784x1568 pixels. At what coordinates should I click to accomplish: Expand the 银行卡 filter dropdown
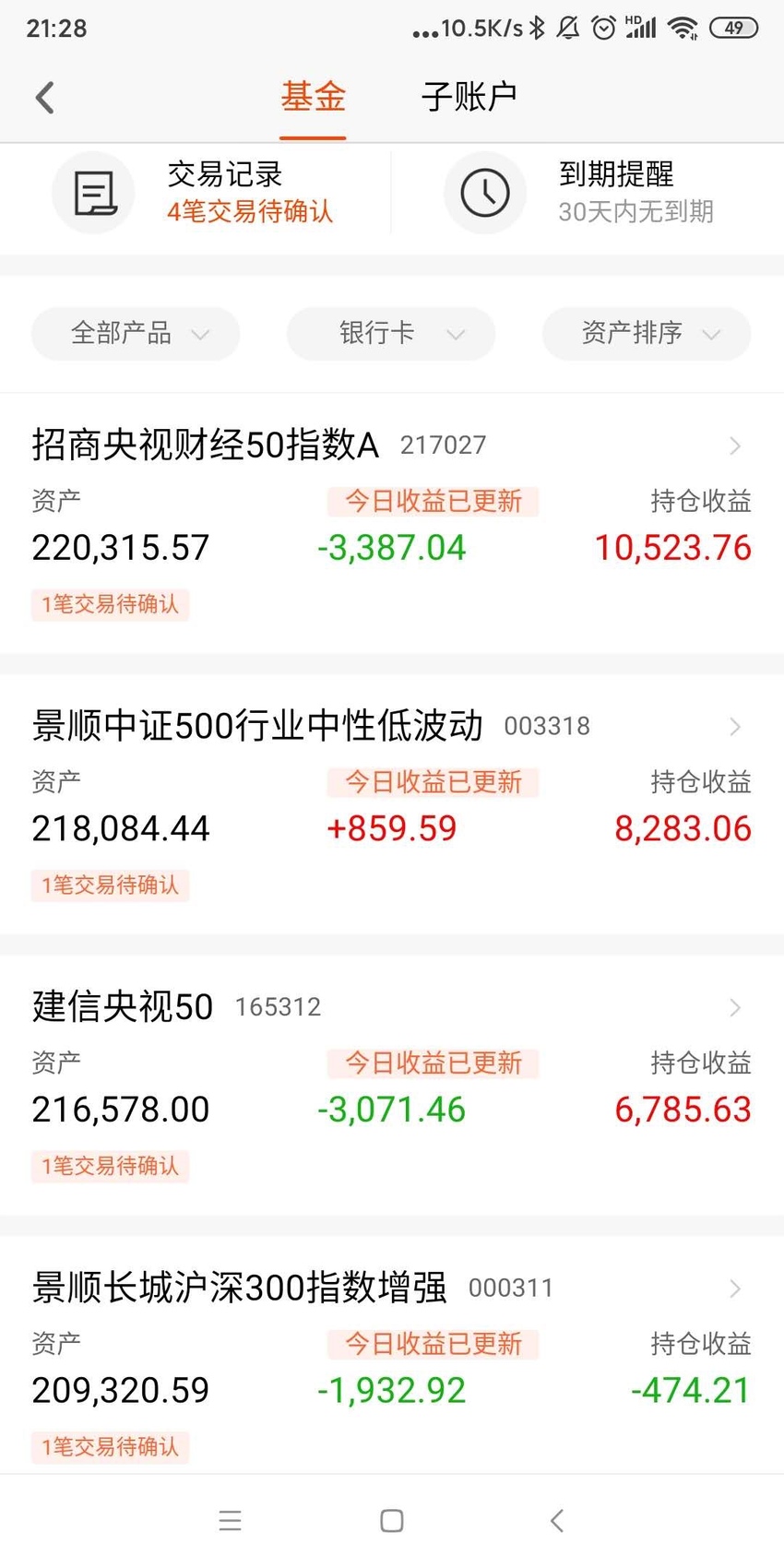point(391,333)
